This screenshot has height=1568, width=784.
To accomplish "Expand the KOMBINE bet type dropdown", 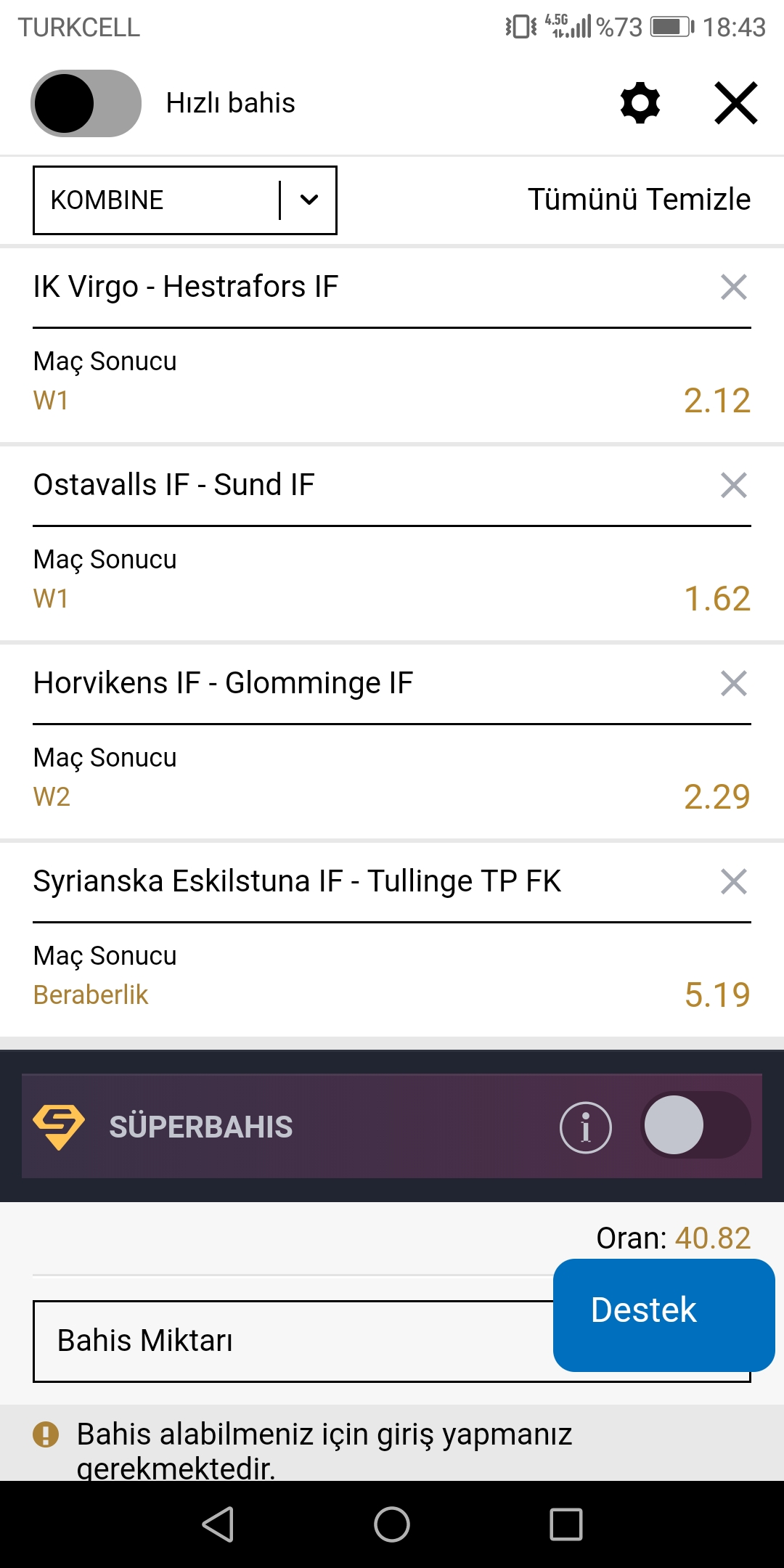I will click(x=185, y=200).
